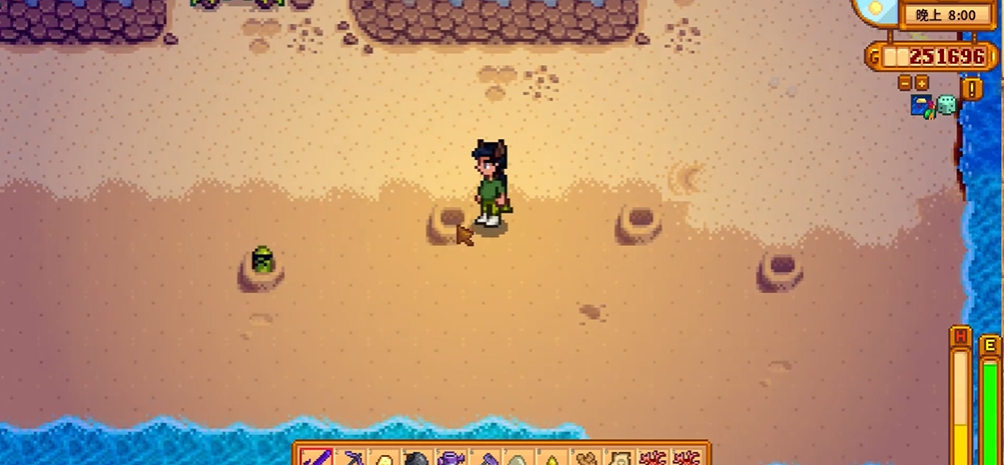Select the last red coral toolbar item
This screenshot has height=465, width=1004.
coord(685,459)
